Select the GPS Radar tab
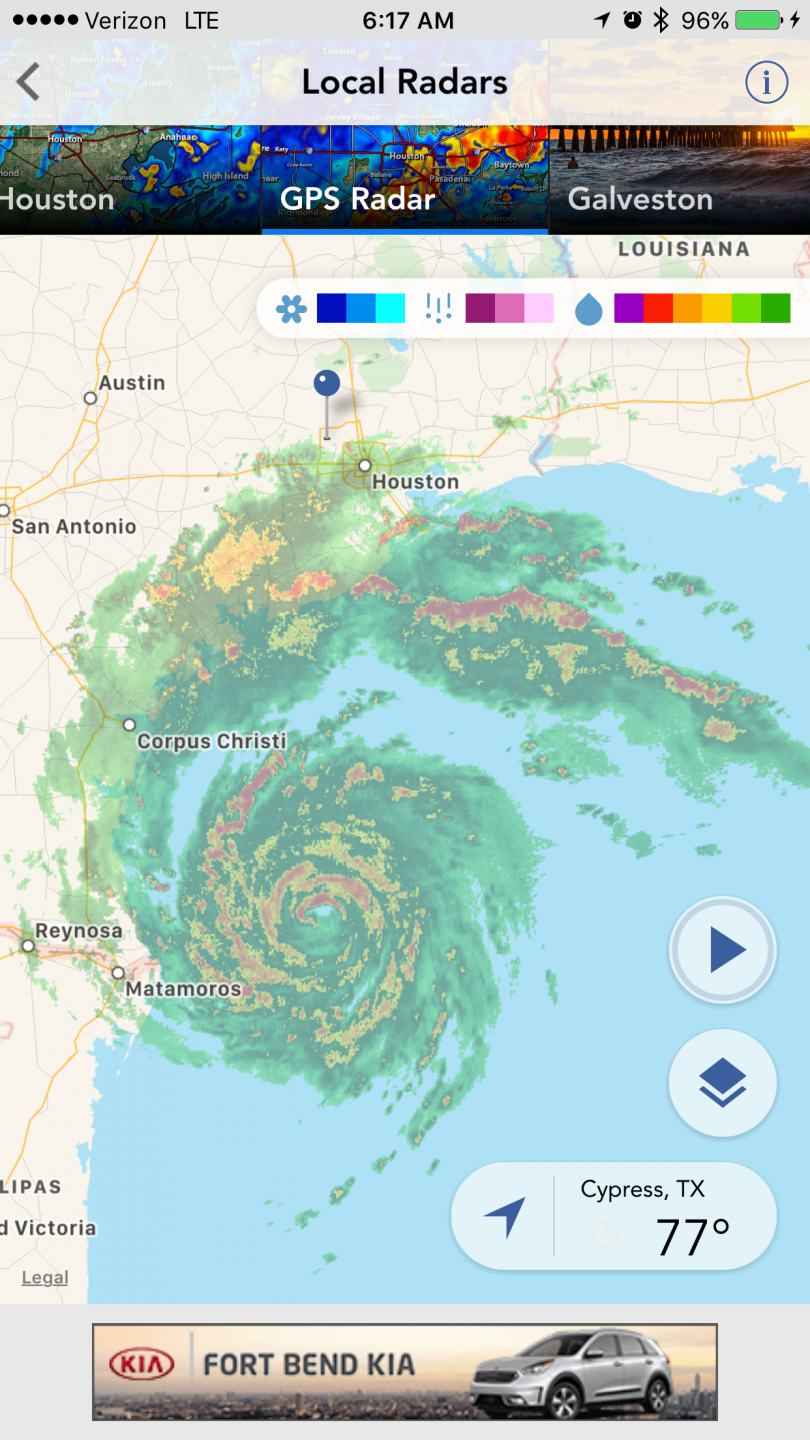 tap(404, 180)
